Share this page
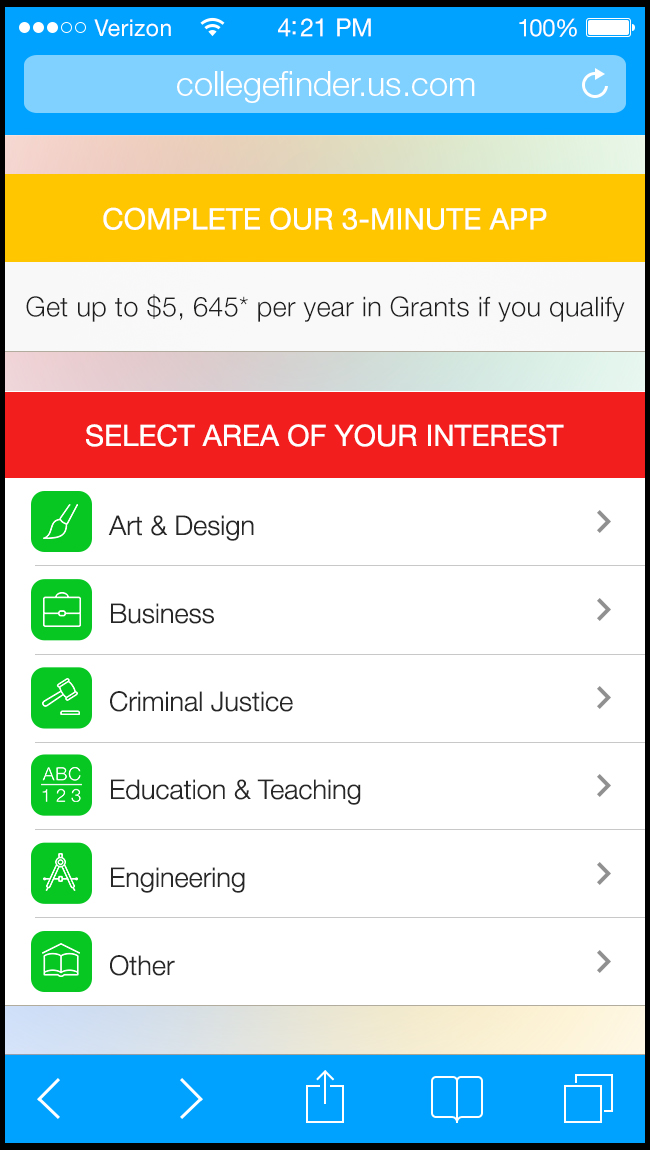This screenshot has height=1150, width=650. (325, 1097)
